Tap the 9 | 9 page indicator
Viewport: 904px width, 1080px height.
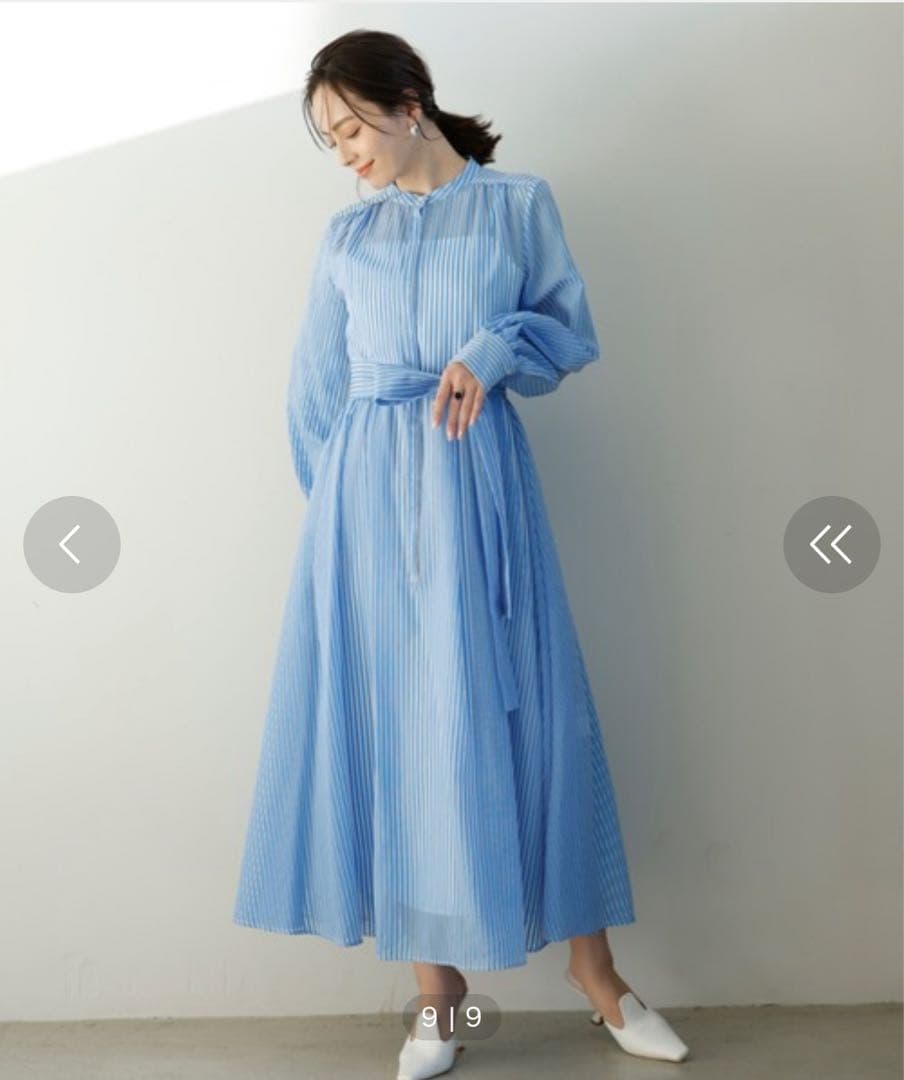point(451,1017)
